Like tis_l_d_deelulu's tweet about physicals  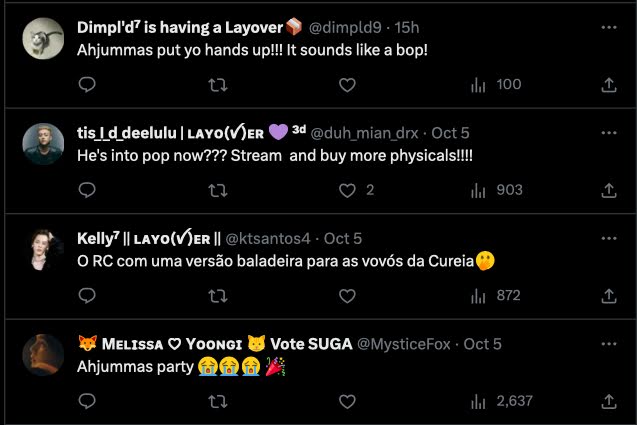(x=347, y=190)
